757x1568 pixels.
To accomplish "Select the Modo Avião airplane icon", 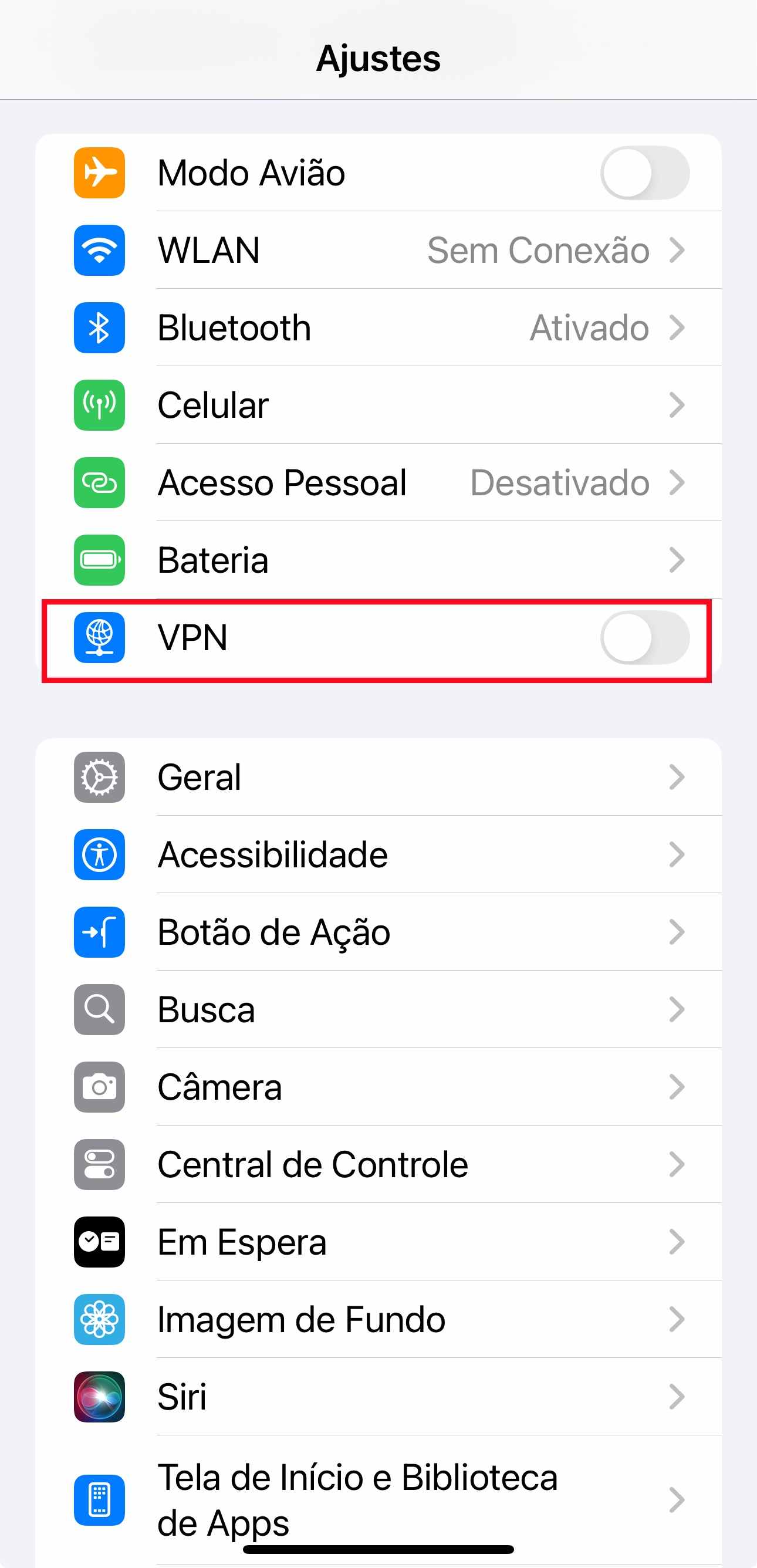I will [99, 173].
